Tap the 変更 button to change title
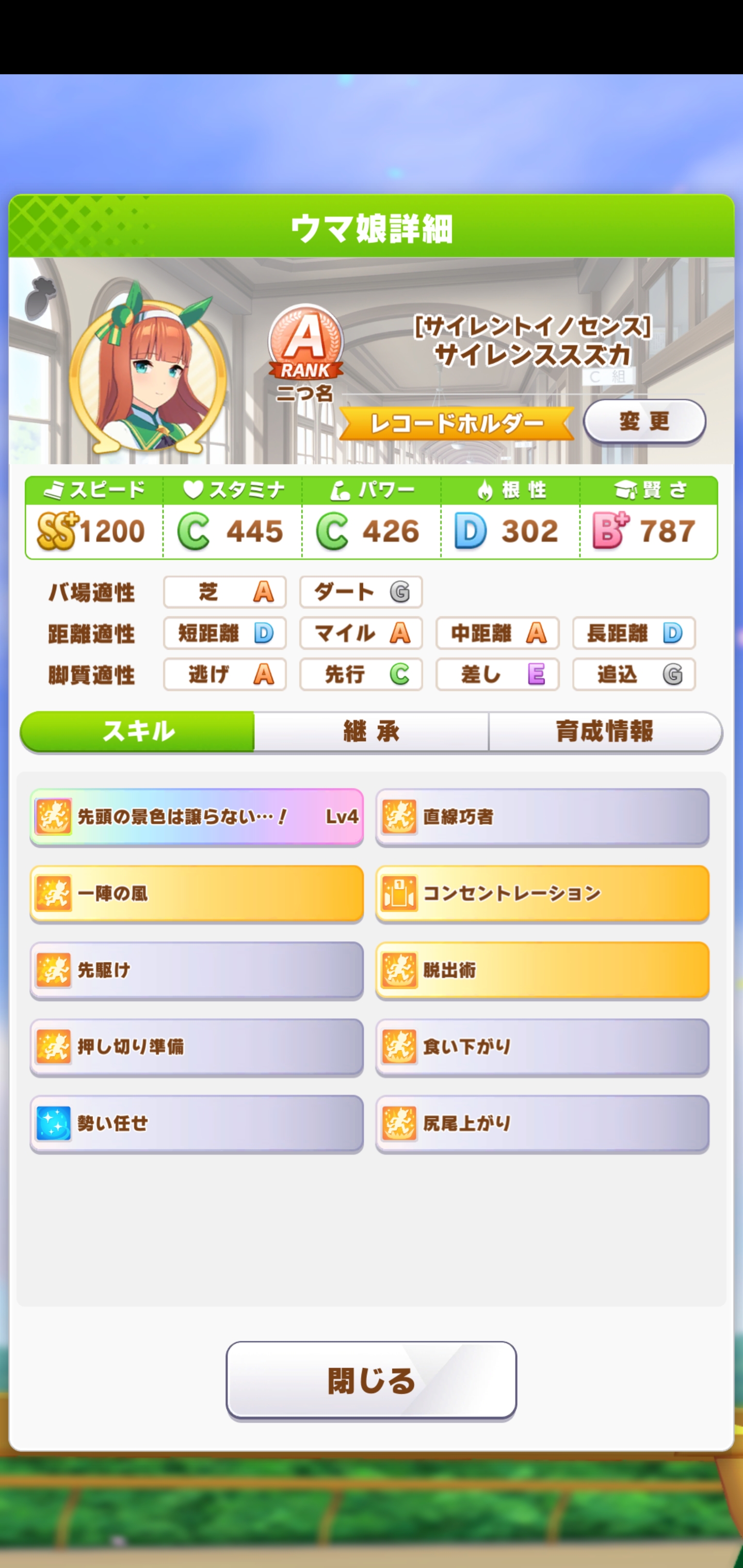 click(644, 421)
